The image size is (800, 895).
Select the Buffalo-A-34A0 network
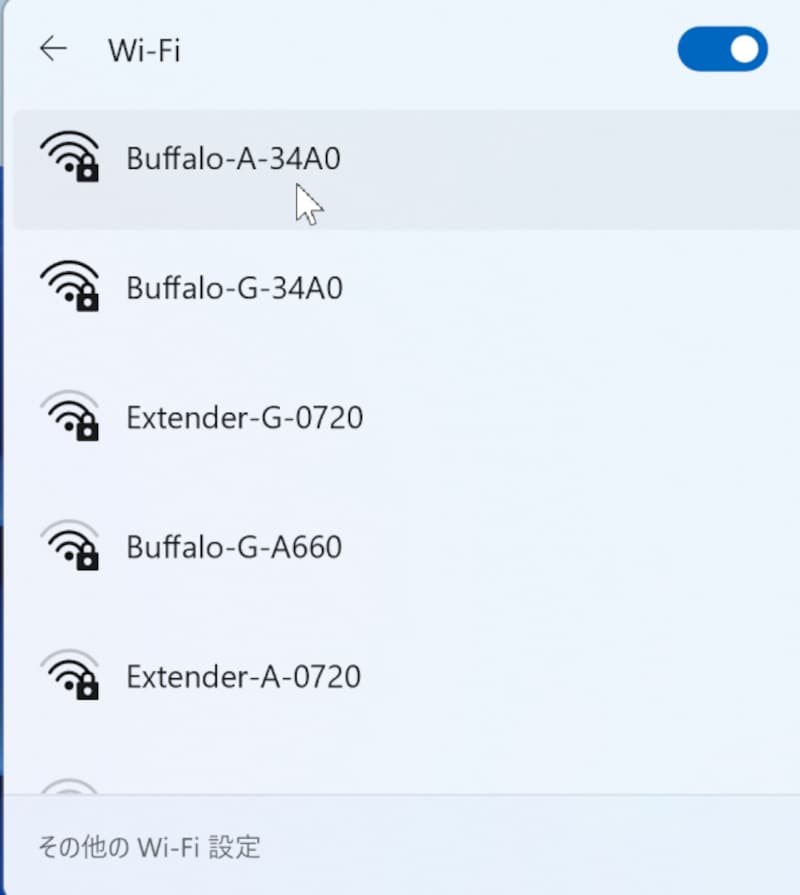(x=233, y=159)
